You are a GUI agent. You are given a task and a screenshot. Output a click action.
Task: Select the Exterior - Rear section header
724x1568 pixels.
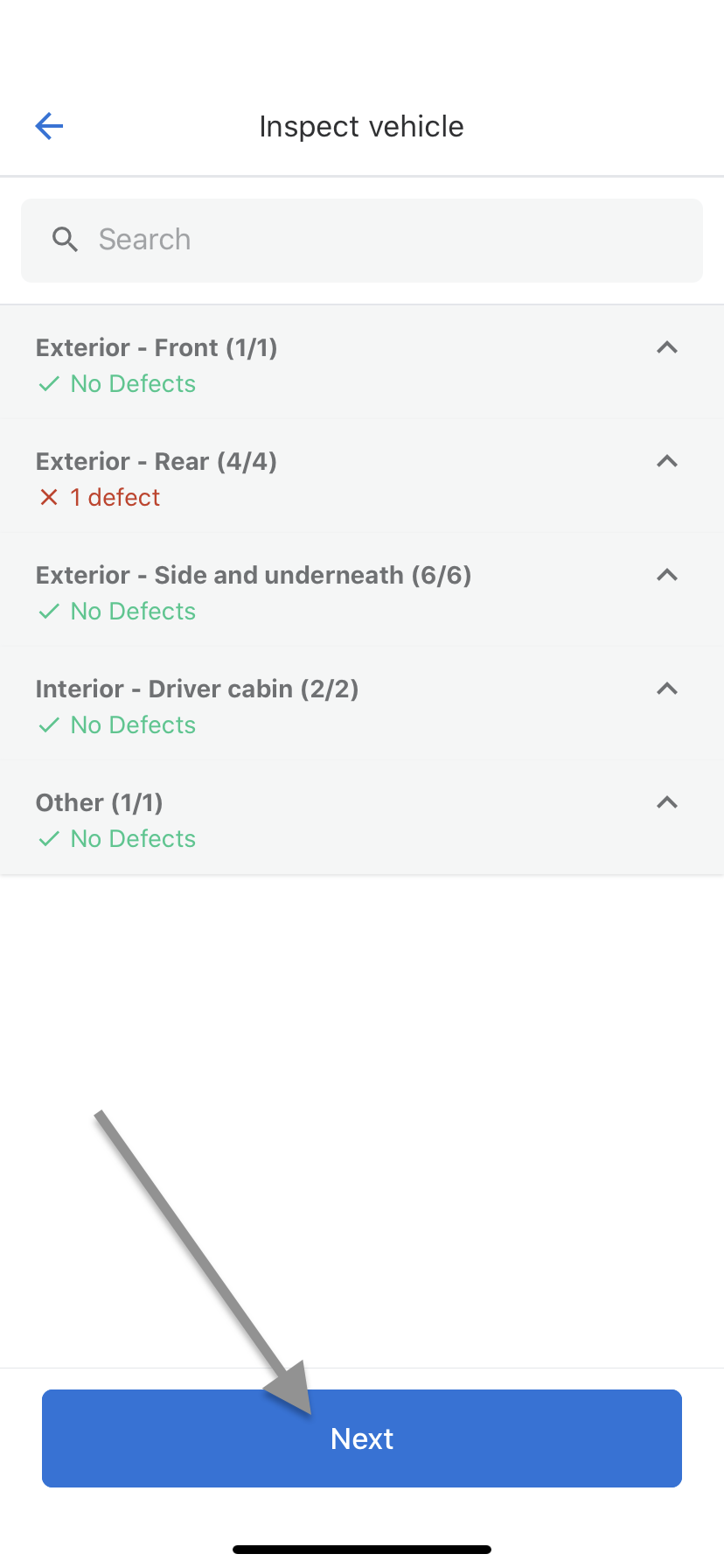(157, 461)
